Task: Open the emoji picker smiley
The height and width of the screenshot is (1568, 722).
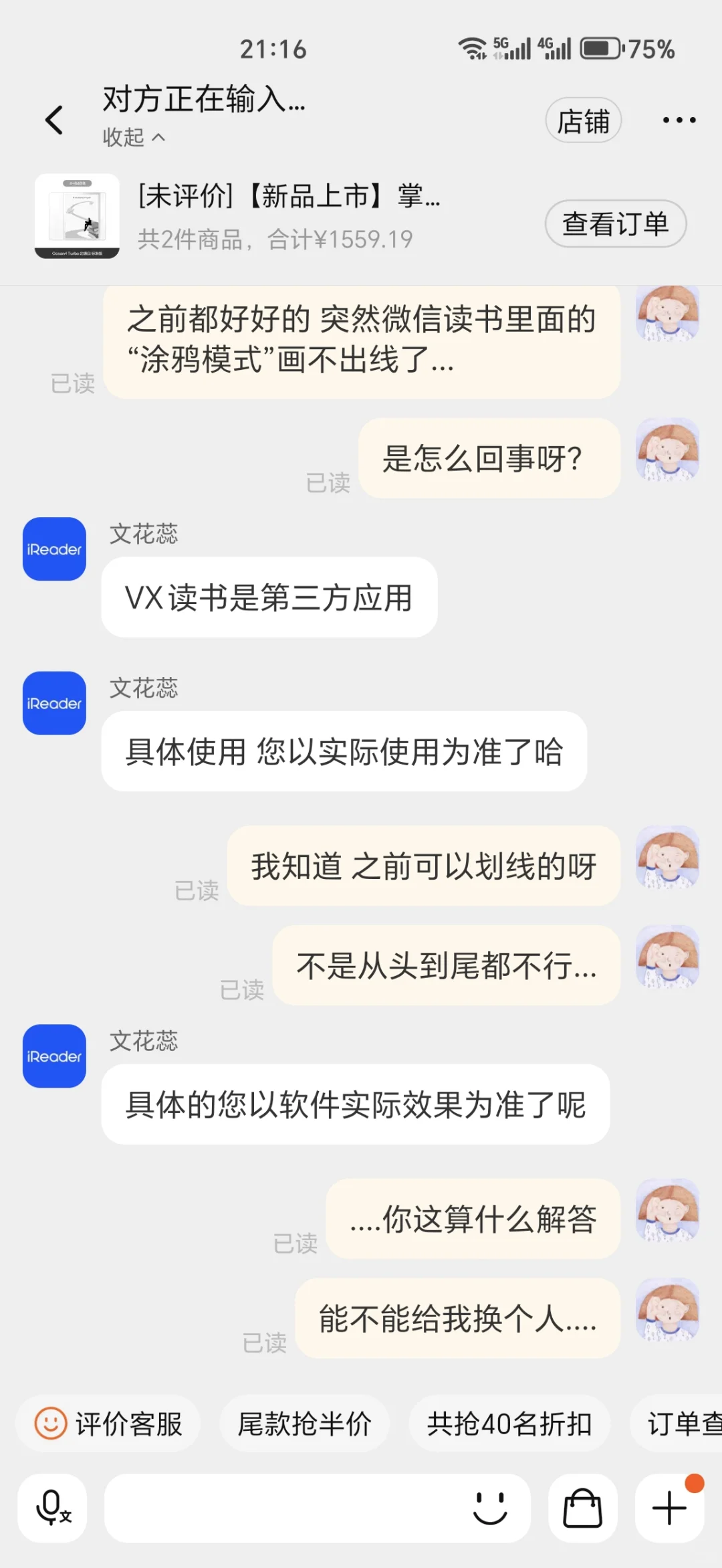Action: coord(490,1508)
